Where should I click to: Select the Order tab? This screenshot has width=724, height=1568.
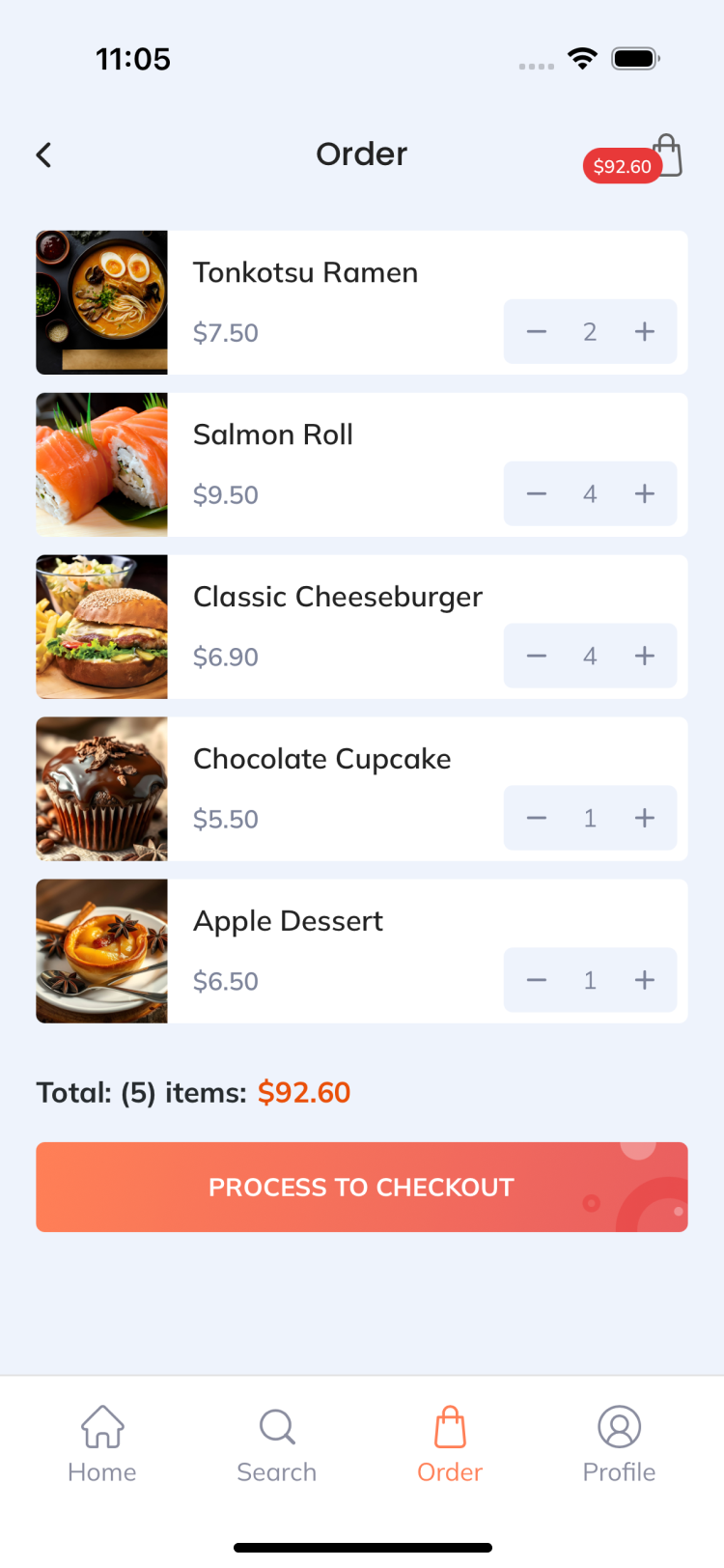pyautogui.click(x=450, y=1443)
